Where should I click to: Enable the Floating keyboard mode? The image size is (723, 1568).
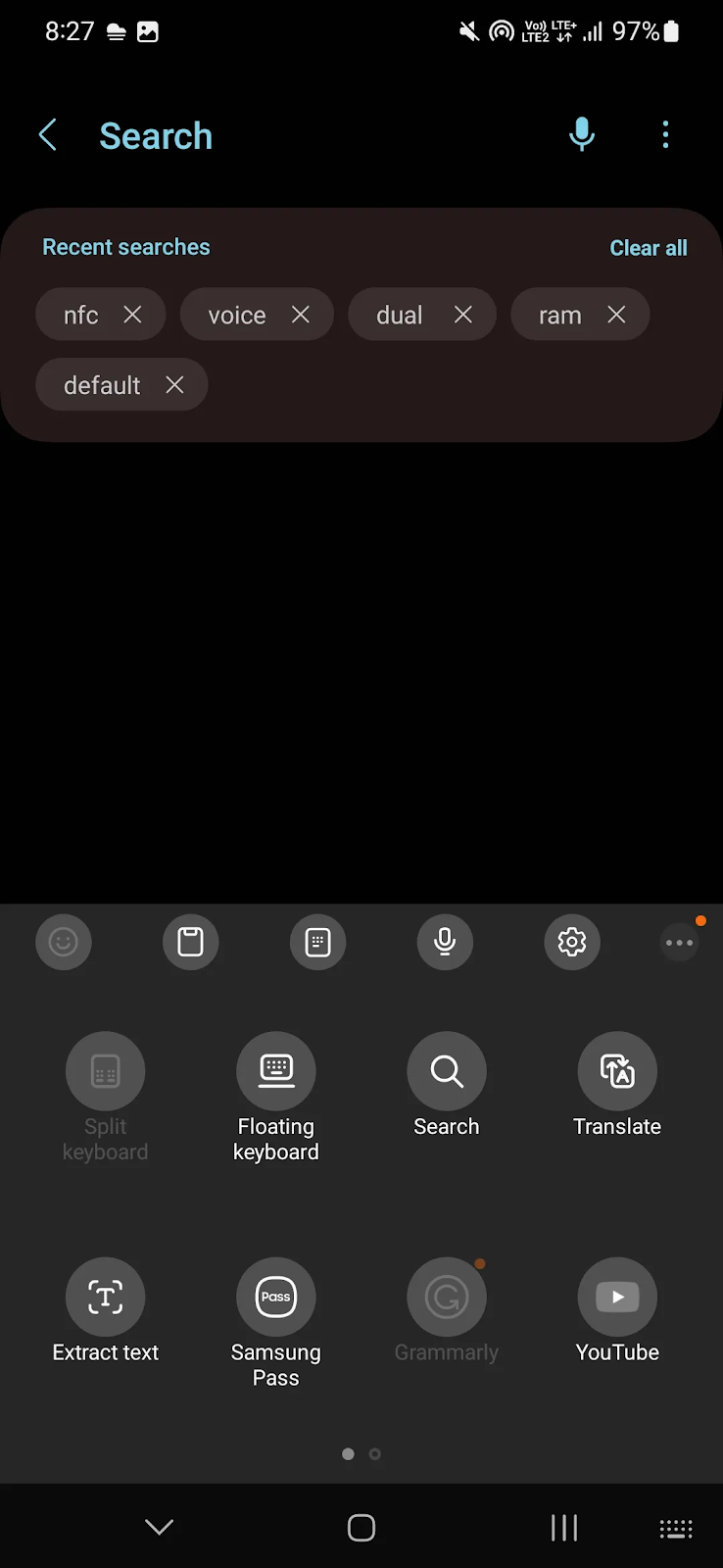pos(276,1098)
